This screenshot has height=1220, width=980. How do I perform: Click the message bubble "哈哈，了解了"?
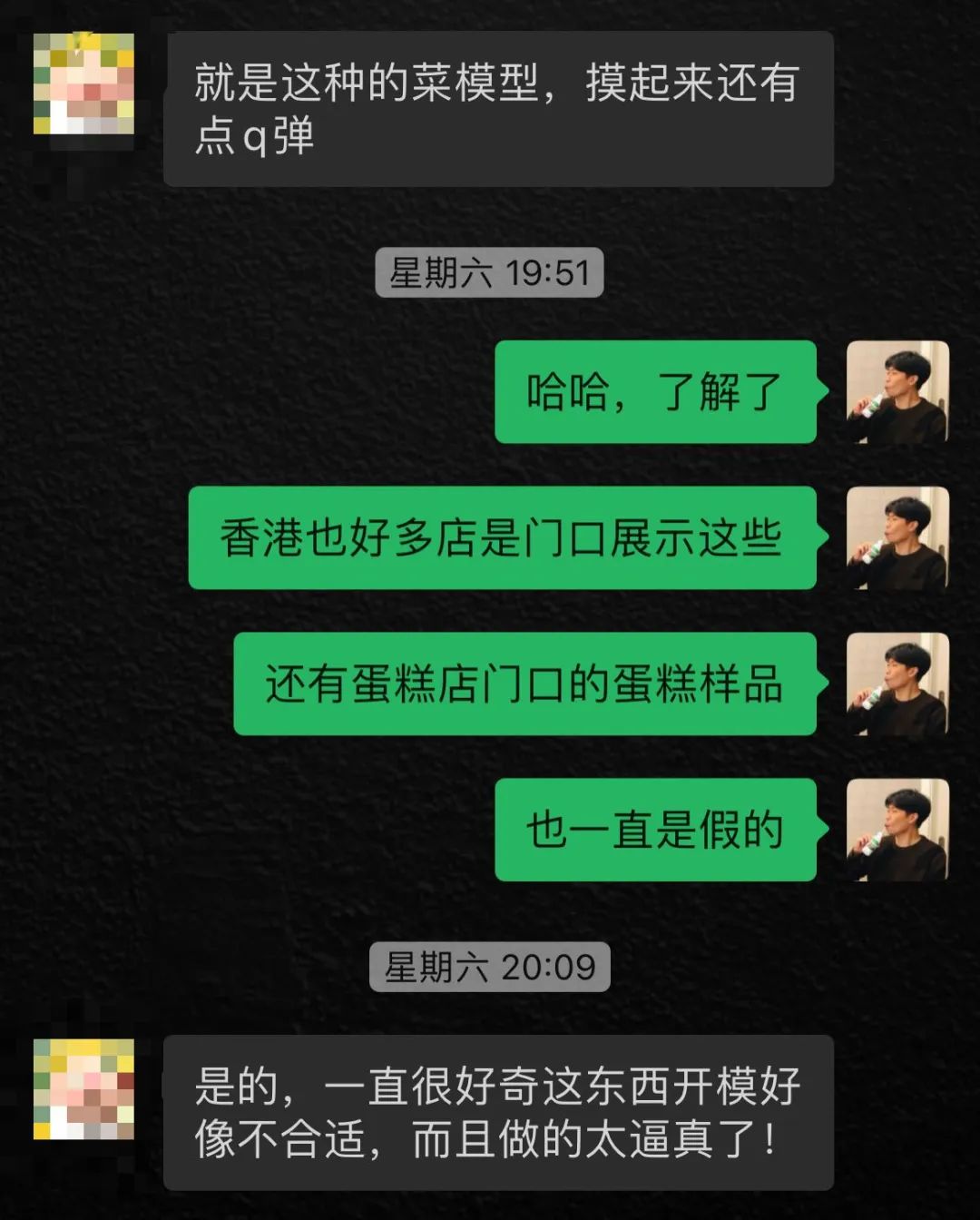(655, 394)
